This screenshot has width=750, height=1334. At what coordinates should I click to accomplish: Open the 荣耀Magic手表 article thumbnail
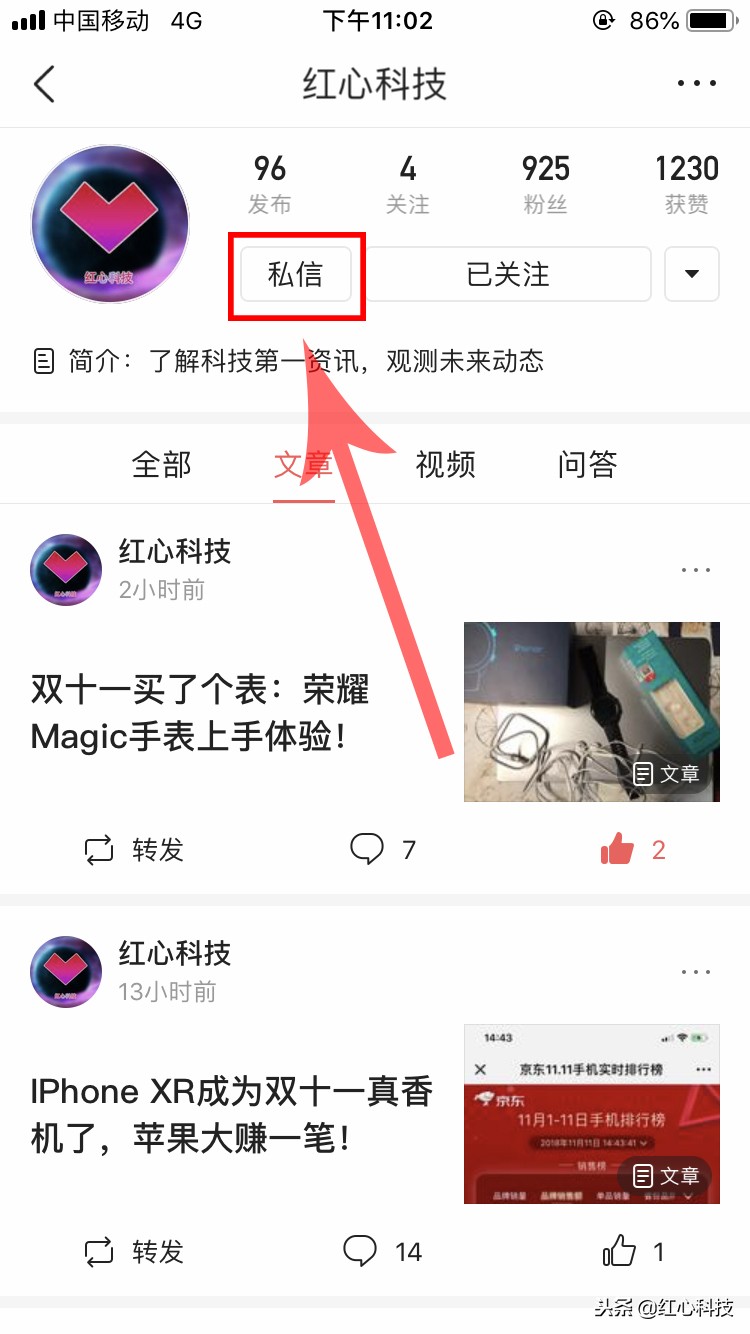[591, 711]
